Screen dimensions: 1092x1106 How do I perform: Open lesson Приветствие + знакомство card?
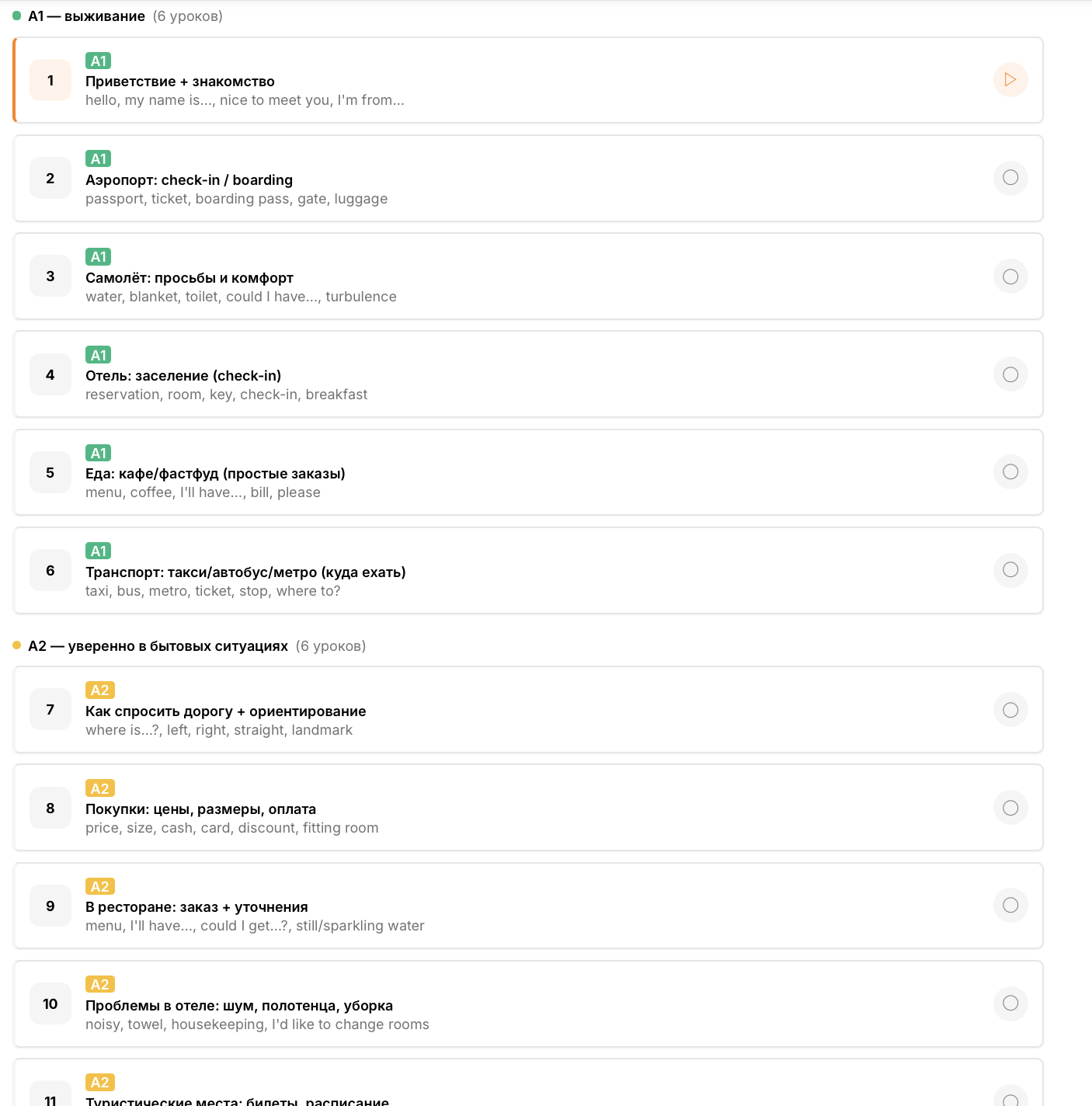[x=180, y=82]
